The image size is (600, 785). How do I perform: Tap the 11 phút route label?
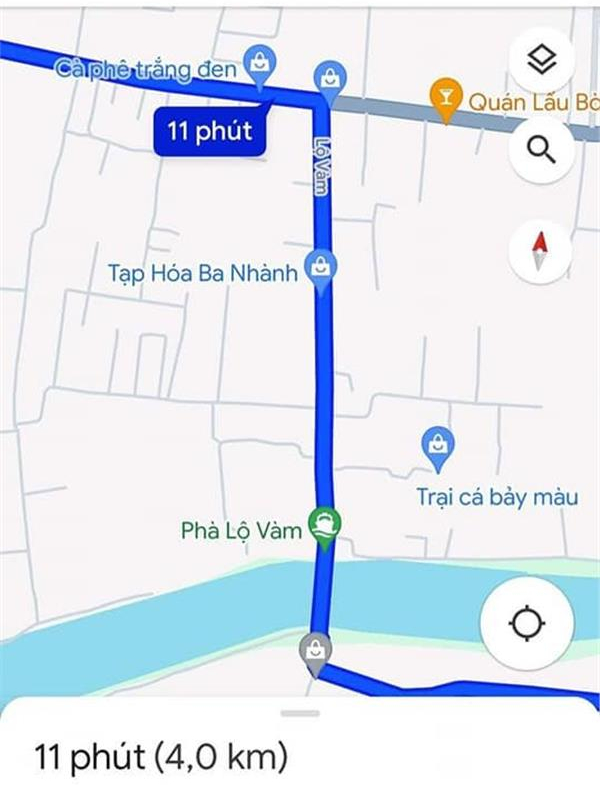point(210,132)
